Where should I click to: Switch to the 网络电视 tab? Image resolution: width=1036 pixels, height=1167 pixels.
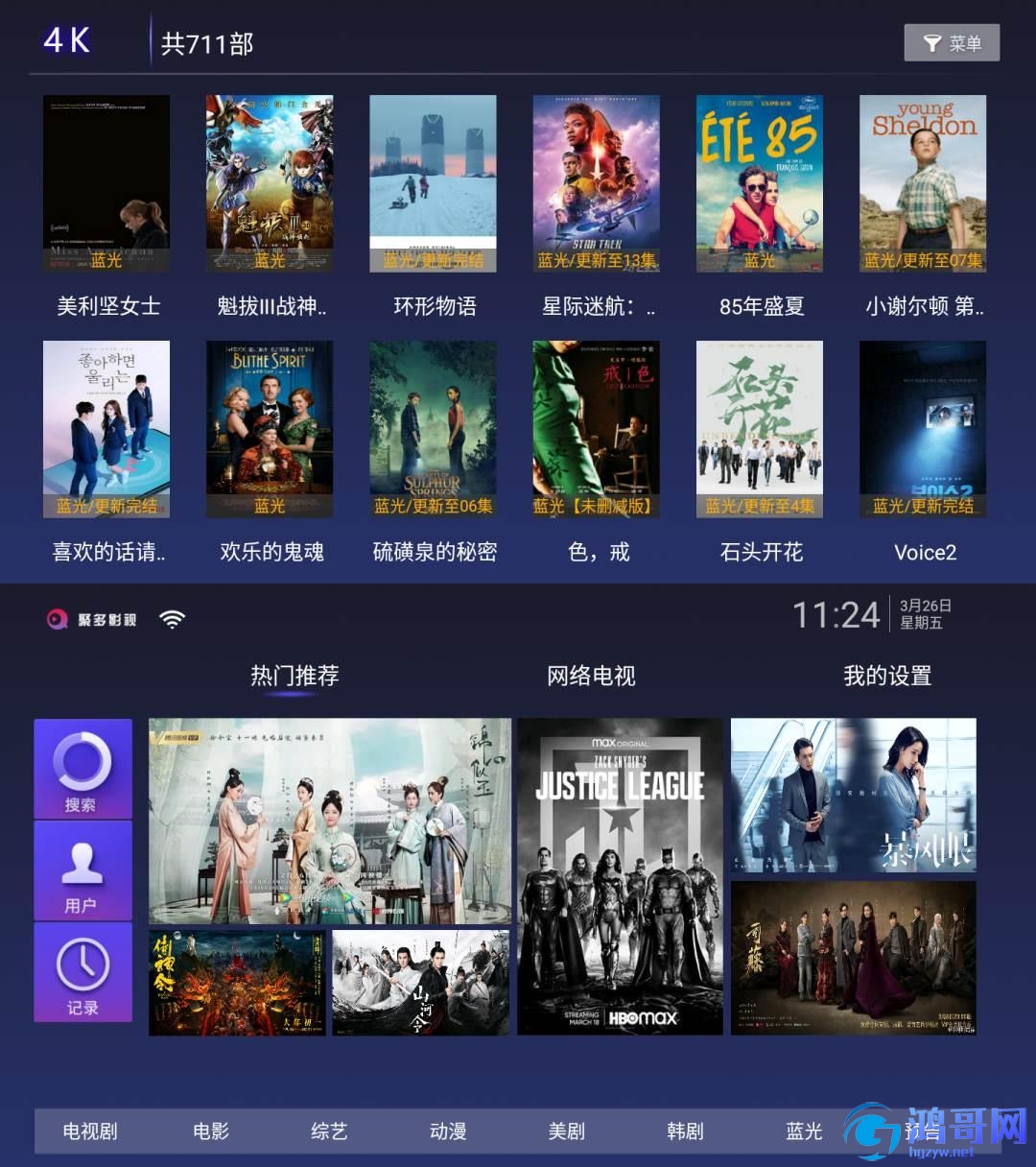591,676
